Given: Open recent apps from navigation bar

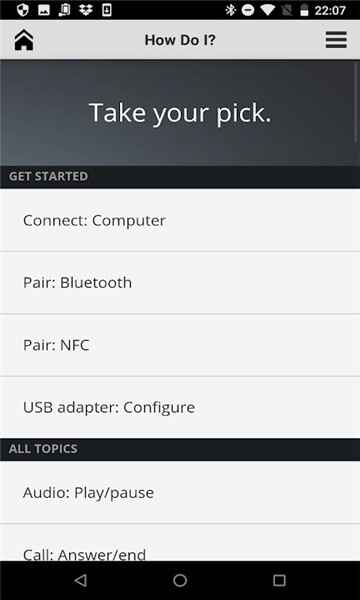Looking at the screenshot, I should pyautogui.click(x=280, y=580).
